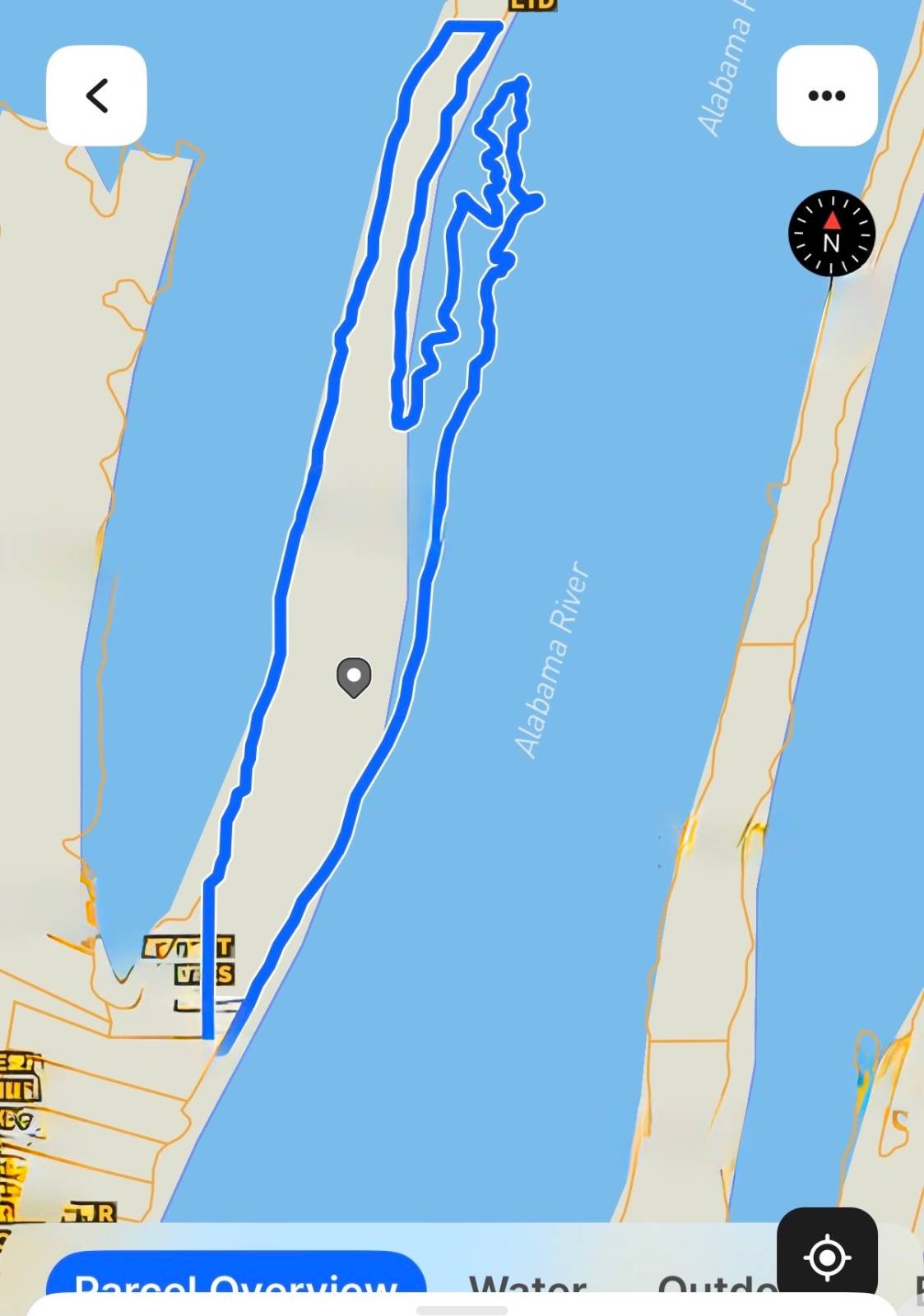The image size is (924, 1316).
Task: Switch to the Water tab
Action: (x=527, y=1281)
